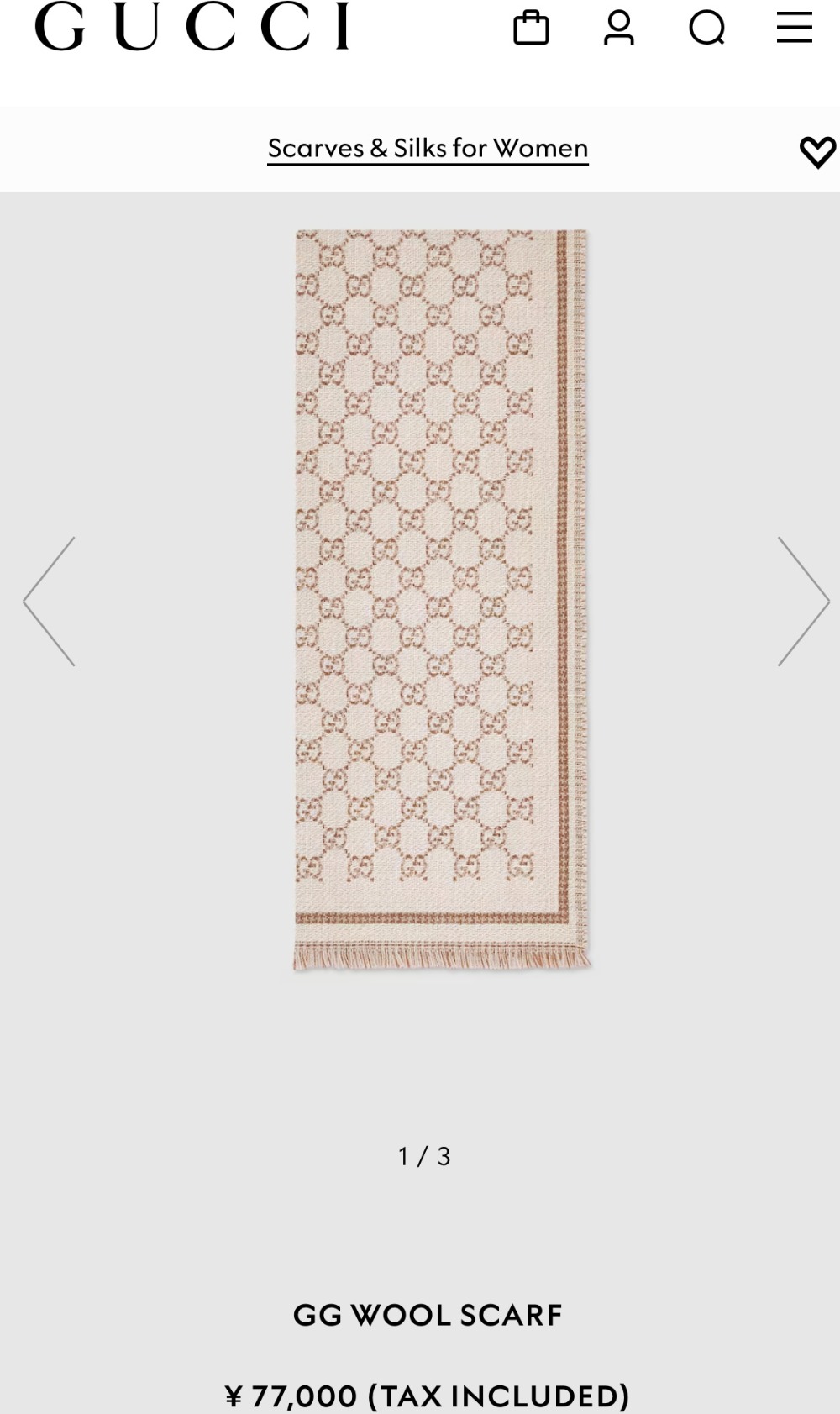Show next product image
The image size is (840, 1414).
pos(802,602)
